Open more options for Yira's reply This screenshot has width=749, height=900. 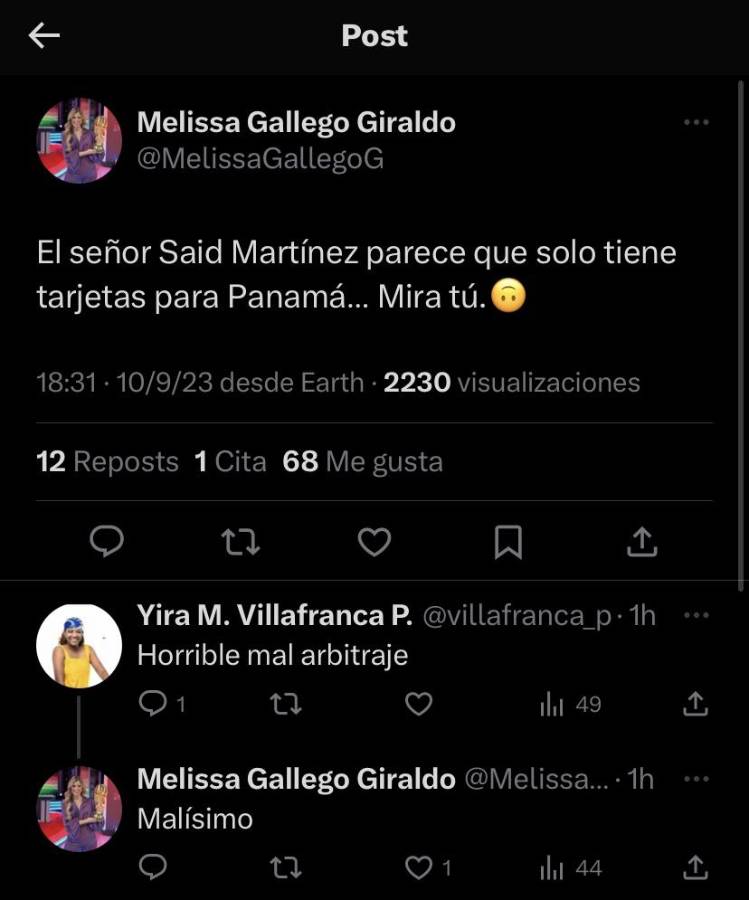pyautogui.click(x=696, y=616)
